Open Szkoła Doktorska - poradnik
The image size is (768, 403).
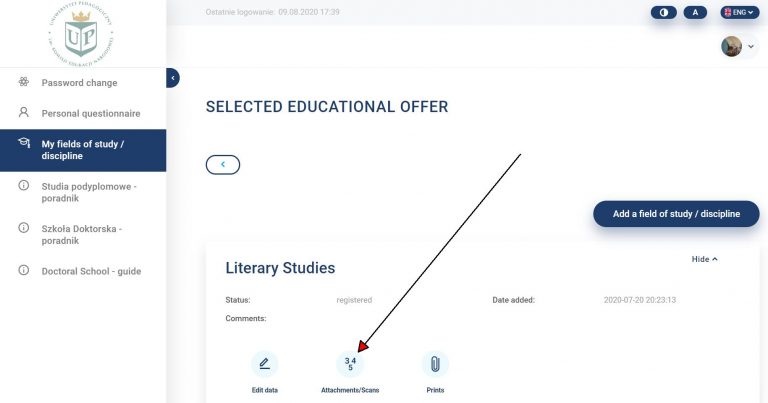click(81, 234)
